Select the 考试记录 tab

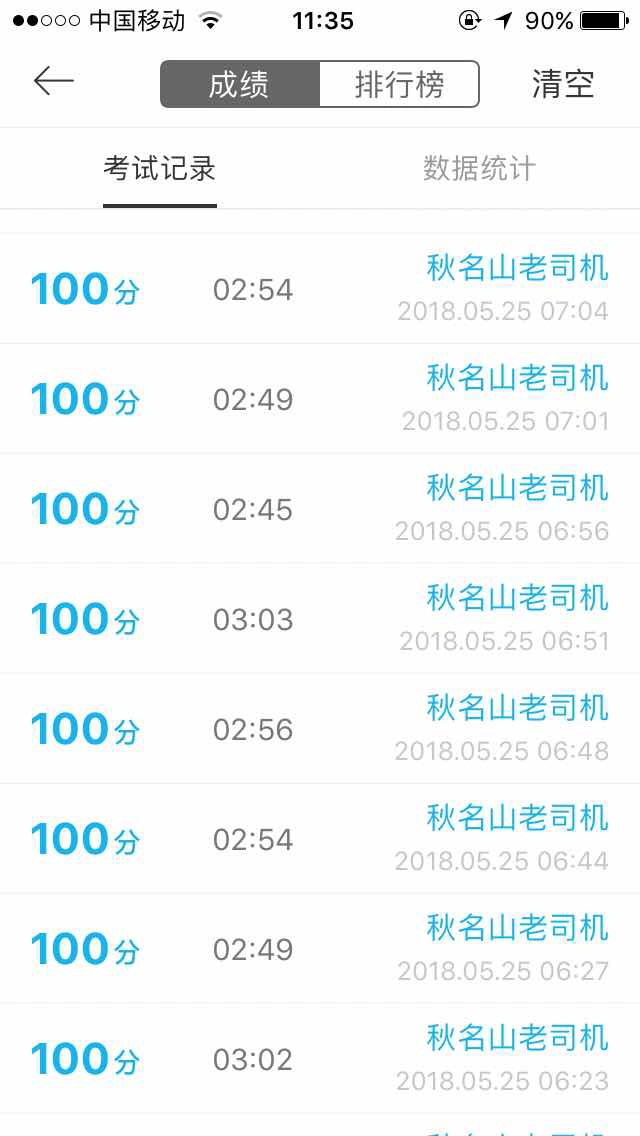[160, 169]
